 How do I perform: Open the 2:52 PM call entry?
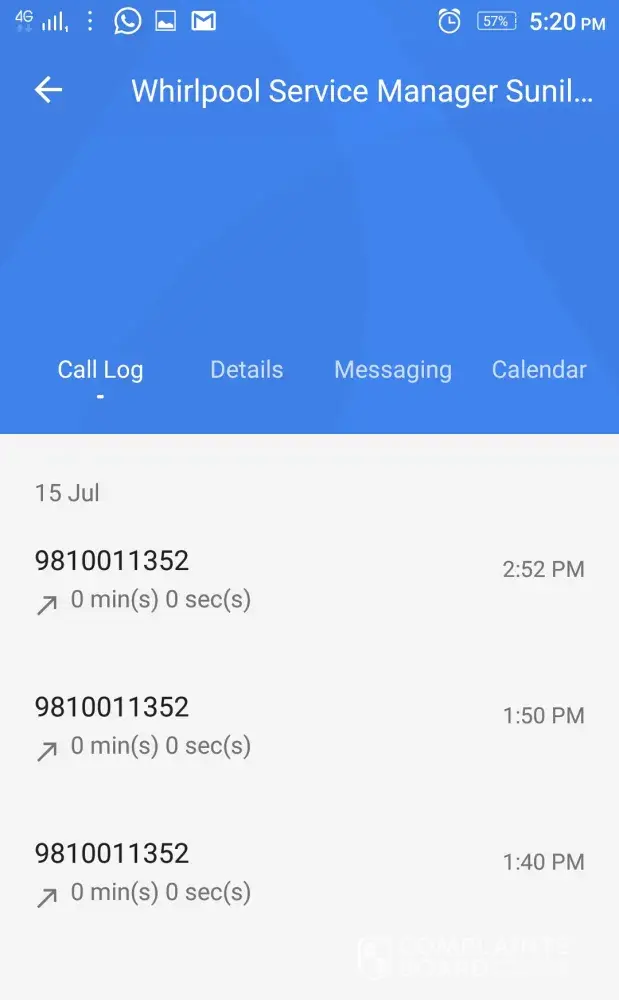pyautogui.click(x=309, y=578)
